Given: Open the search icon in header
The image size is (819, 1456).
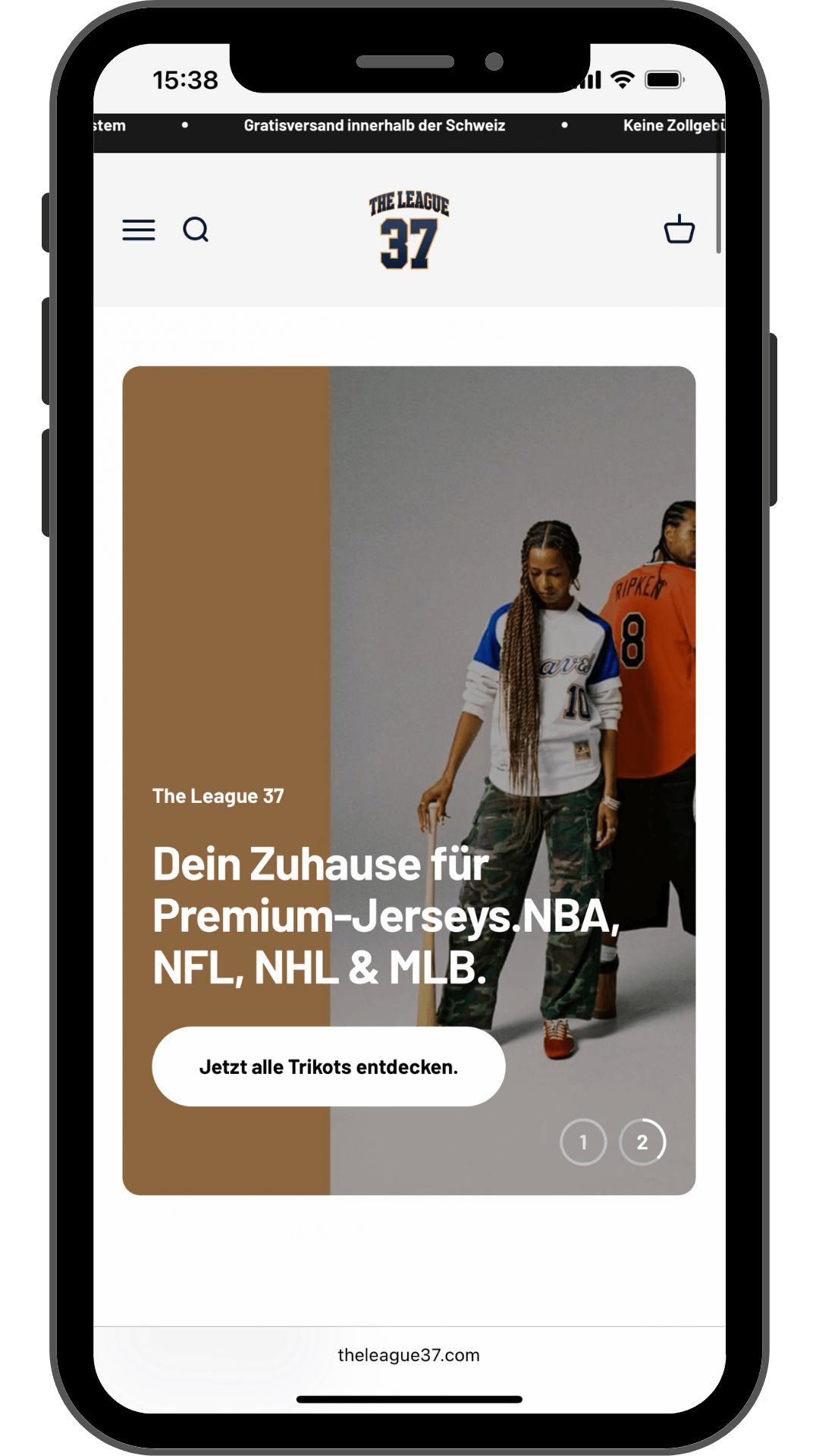Looking at the screenshot, I should 196,230.
